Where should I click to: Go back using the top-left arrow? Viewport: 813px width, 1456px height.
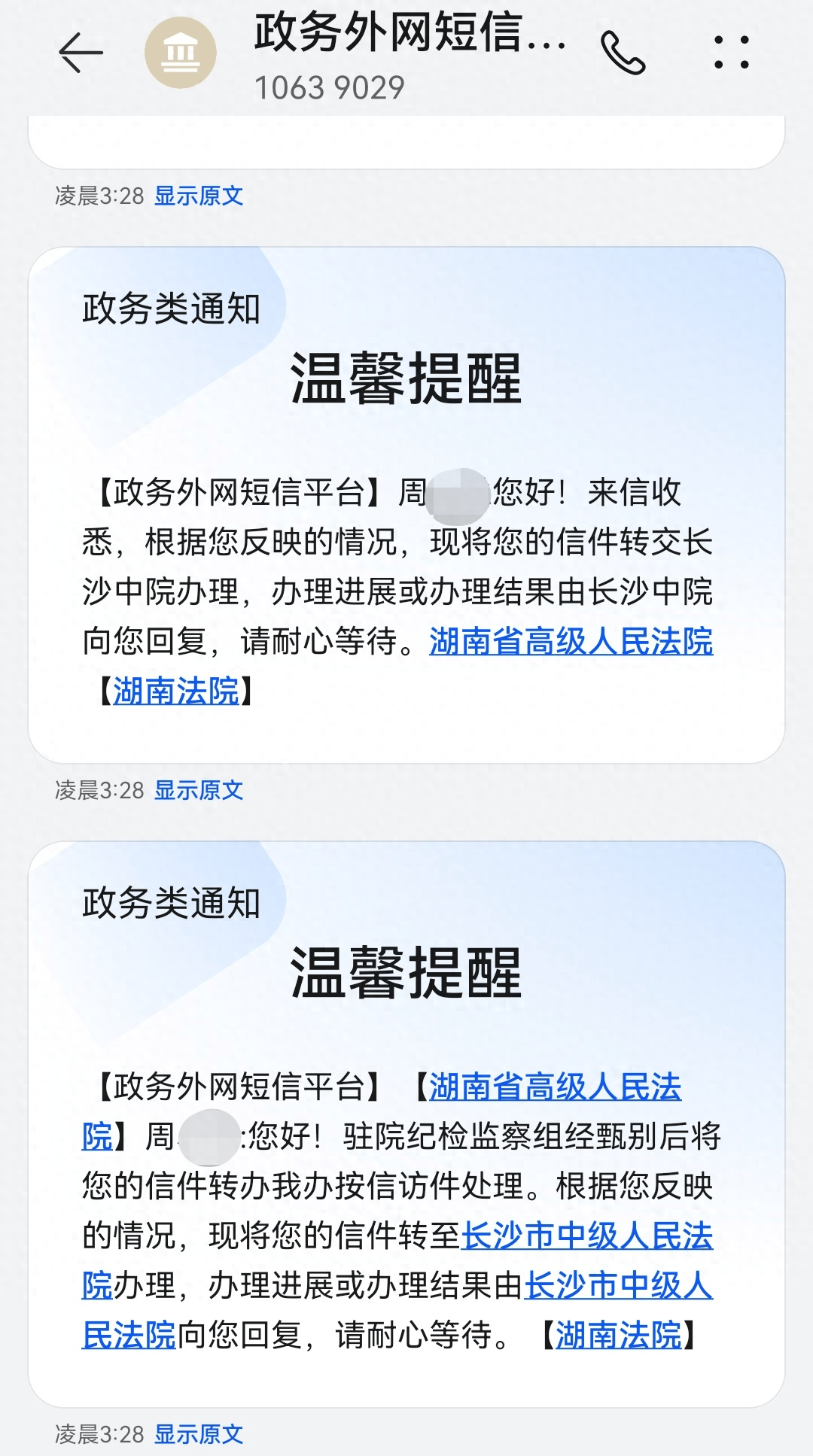81,53
